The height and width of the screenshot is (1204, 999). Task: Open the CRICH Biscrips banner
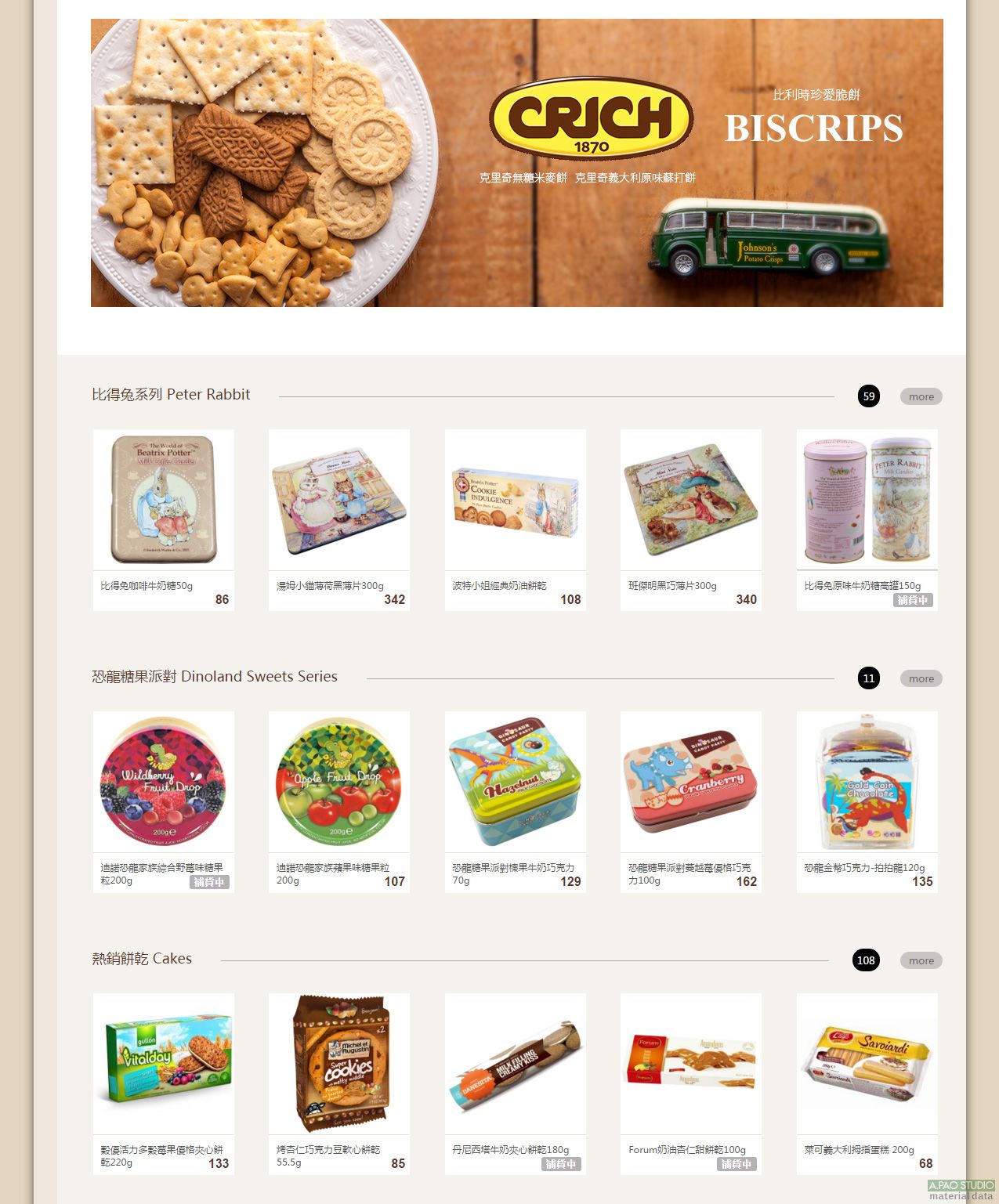point(516,163)
